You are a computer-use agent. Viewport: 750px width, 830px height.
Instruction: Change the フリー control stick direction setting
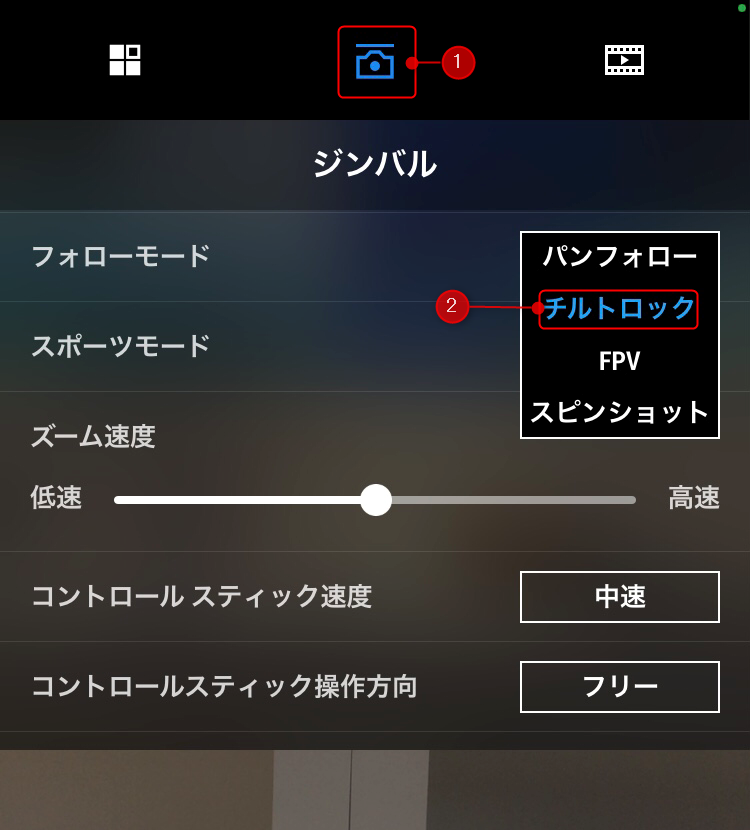click(619, 687)
